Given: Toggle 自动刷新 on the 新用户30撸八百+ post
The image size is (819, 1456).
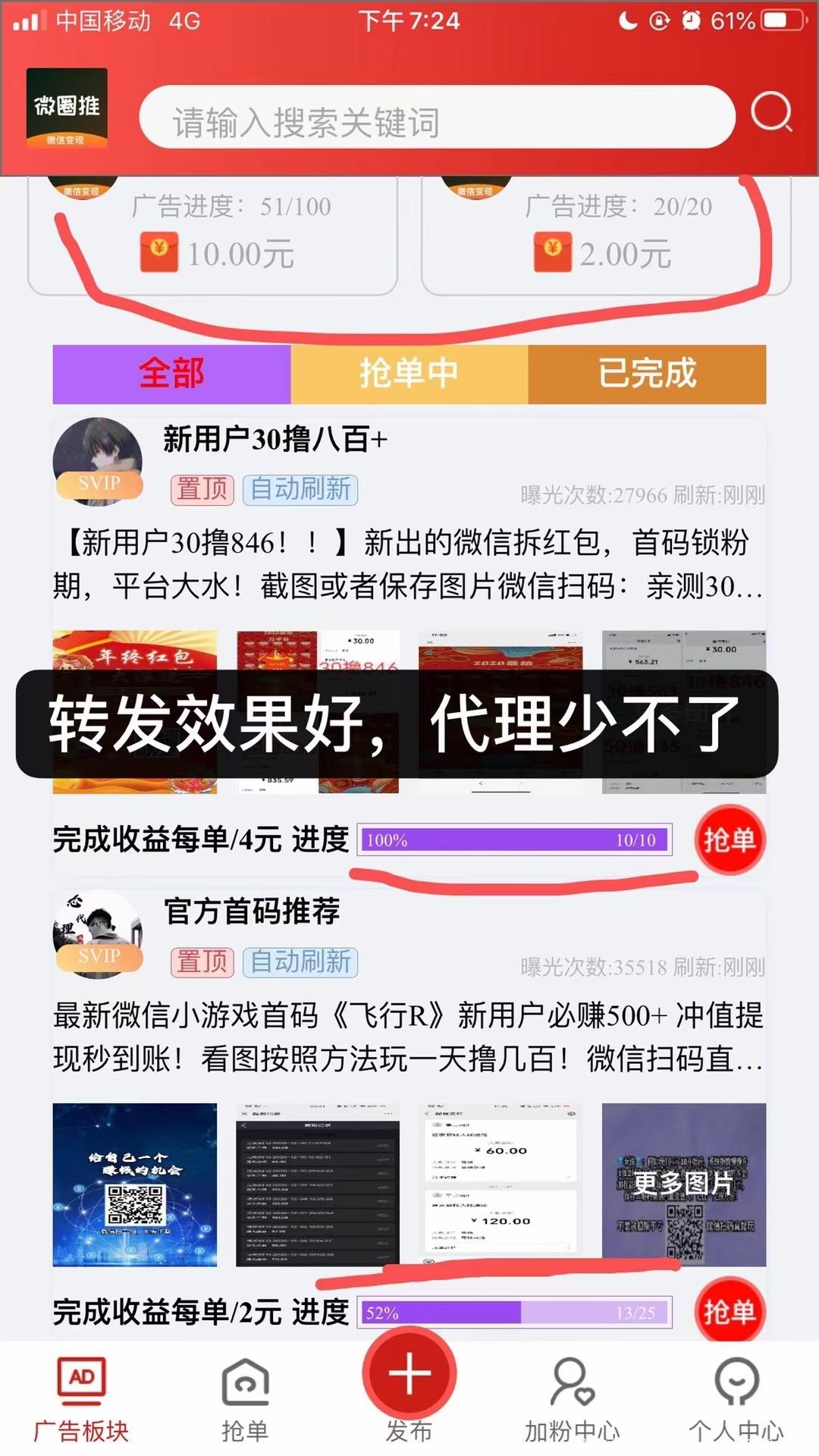Looking at the screenshot, I should click(x=299, y=491).
